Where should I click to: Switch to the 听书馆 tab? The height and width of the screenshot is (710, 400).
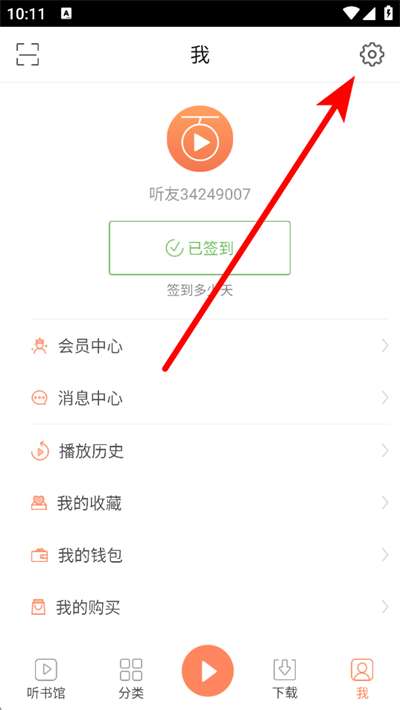coord(46,678)
